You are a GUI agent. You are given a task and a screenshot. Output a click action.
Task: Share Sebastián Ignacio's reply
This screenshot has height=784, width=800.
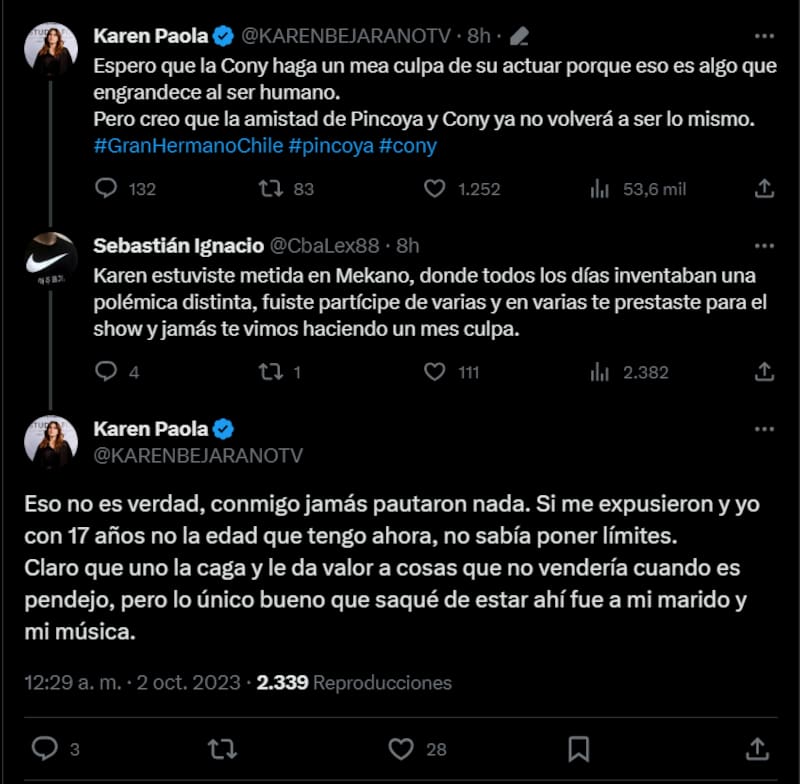(764, 372)
